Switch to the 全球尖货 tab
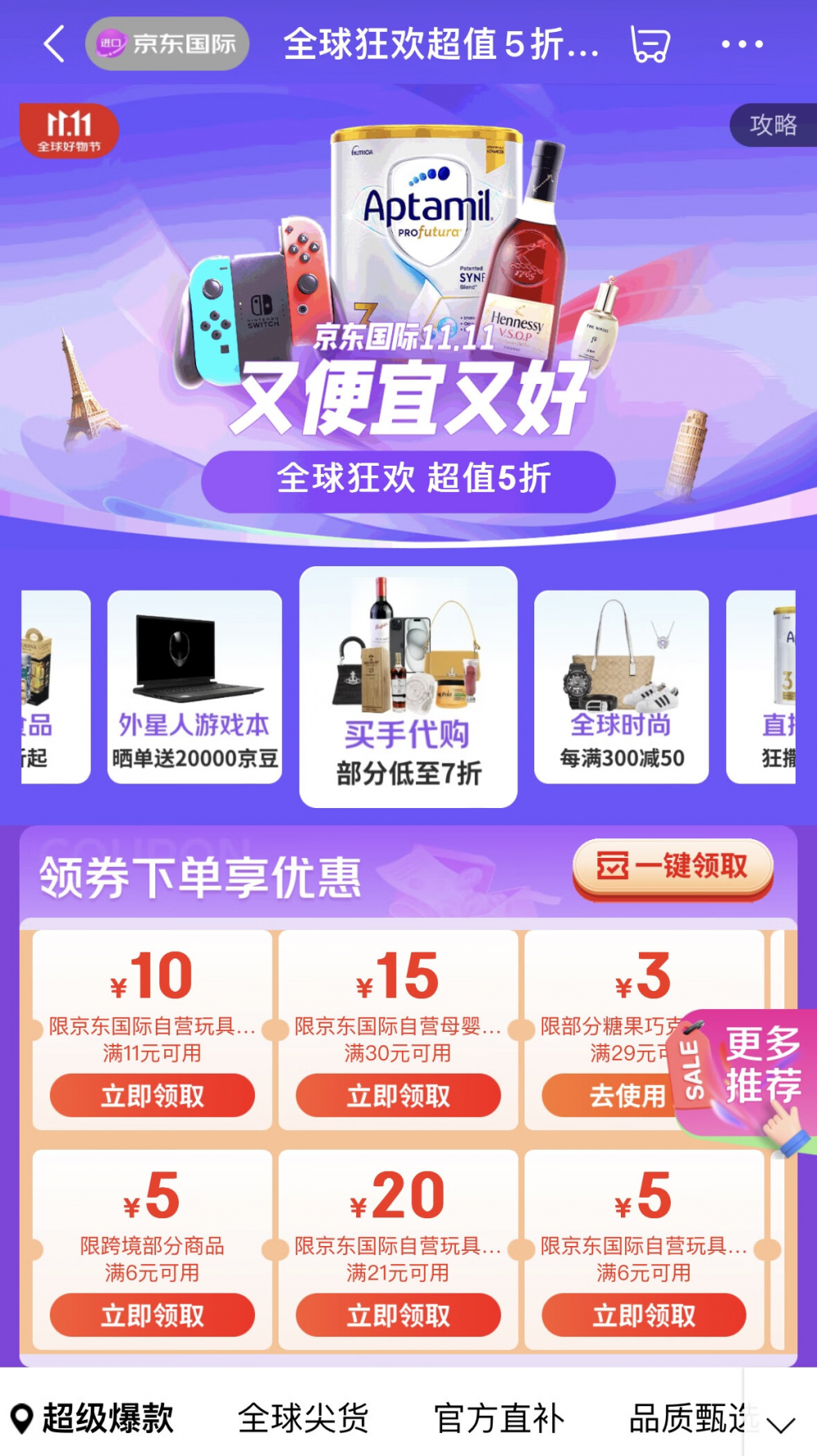817x1456 pixels. [x=303, y=1418]
